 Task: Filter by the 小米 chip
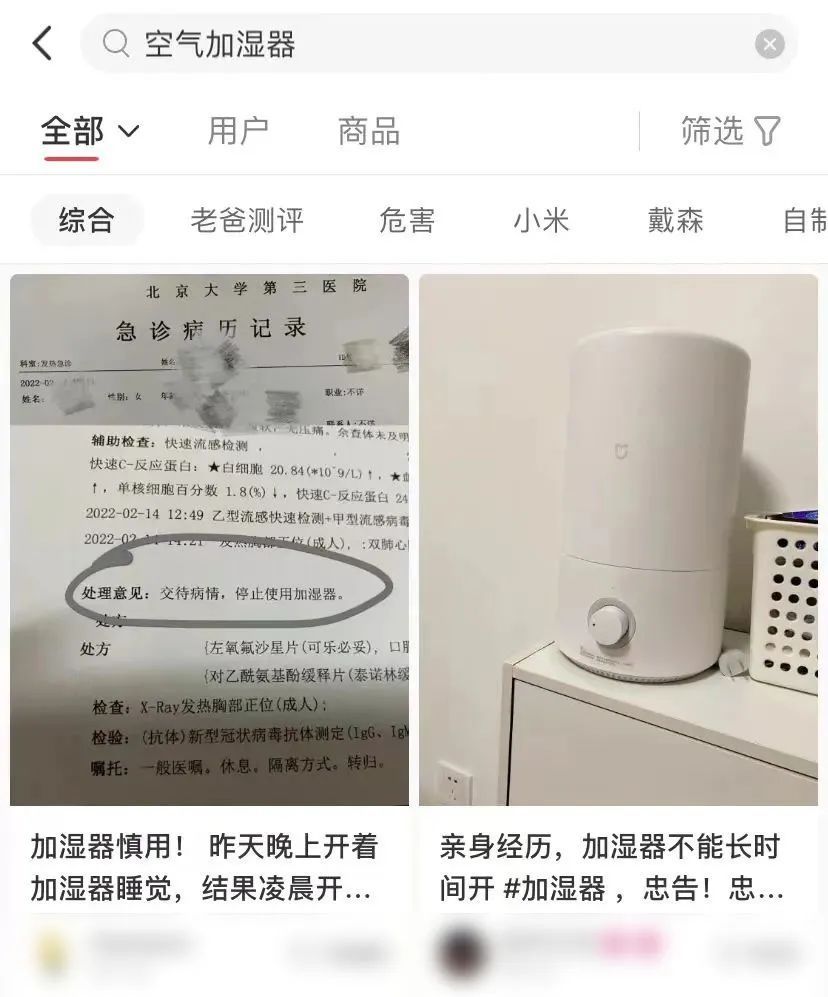pyautogui.click(x=541, y=220)
